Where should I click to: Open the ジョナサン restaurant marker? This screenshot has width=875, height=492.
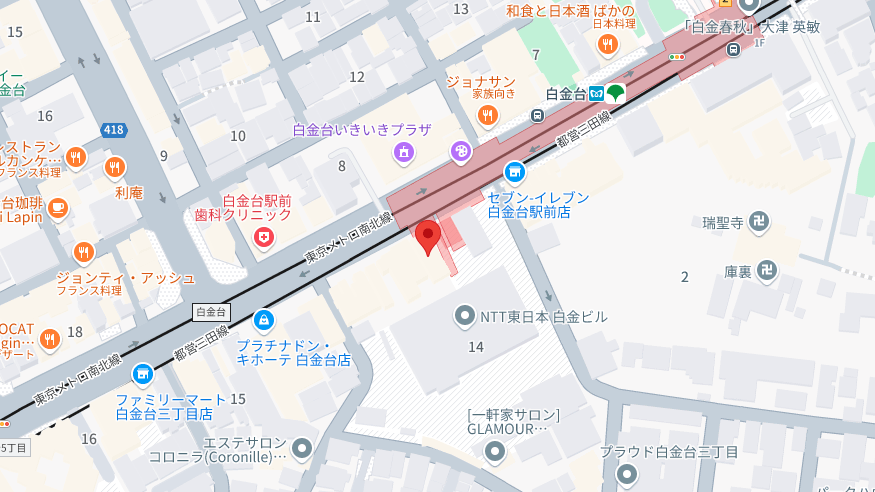(x=487, y=115)
